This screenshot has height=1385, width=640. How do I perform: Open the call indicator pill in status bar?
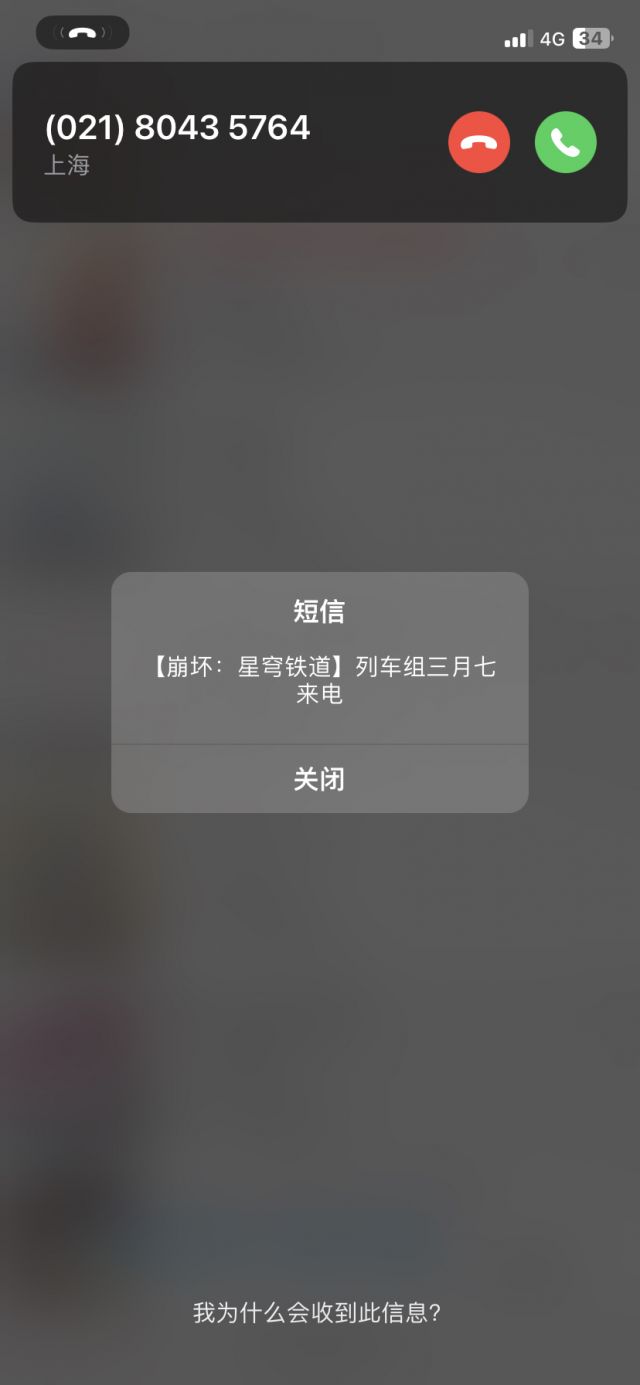click(x=82, y=33)
